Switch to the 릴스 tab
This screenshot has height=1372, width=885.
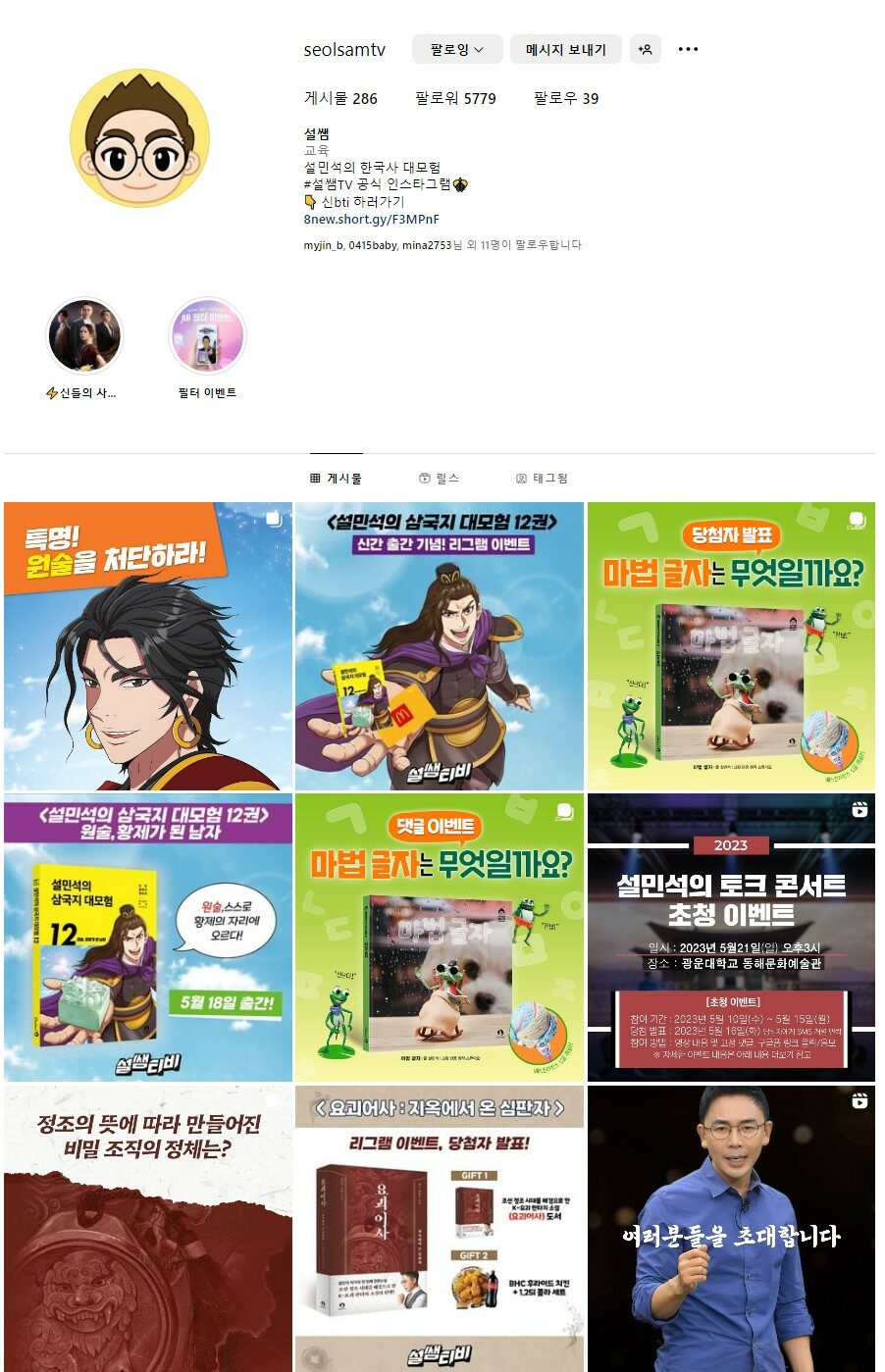(x=439, y=479)
